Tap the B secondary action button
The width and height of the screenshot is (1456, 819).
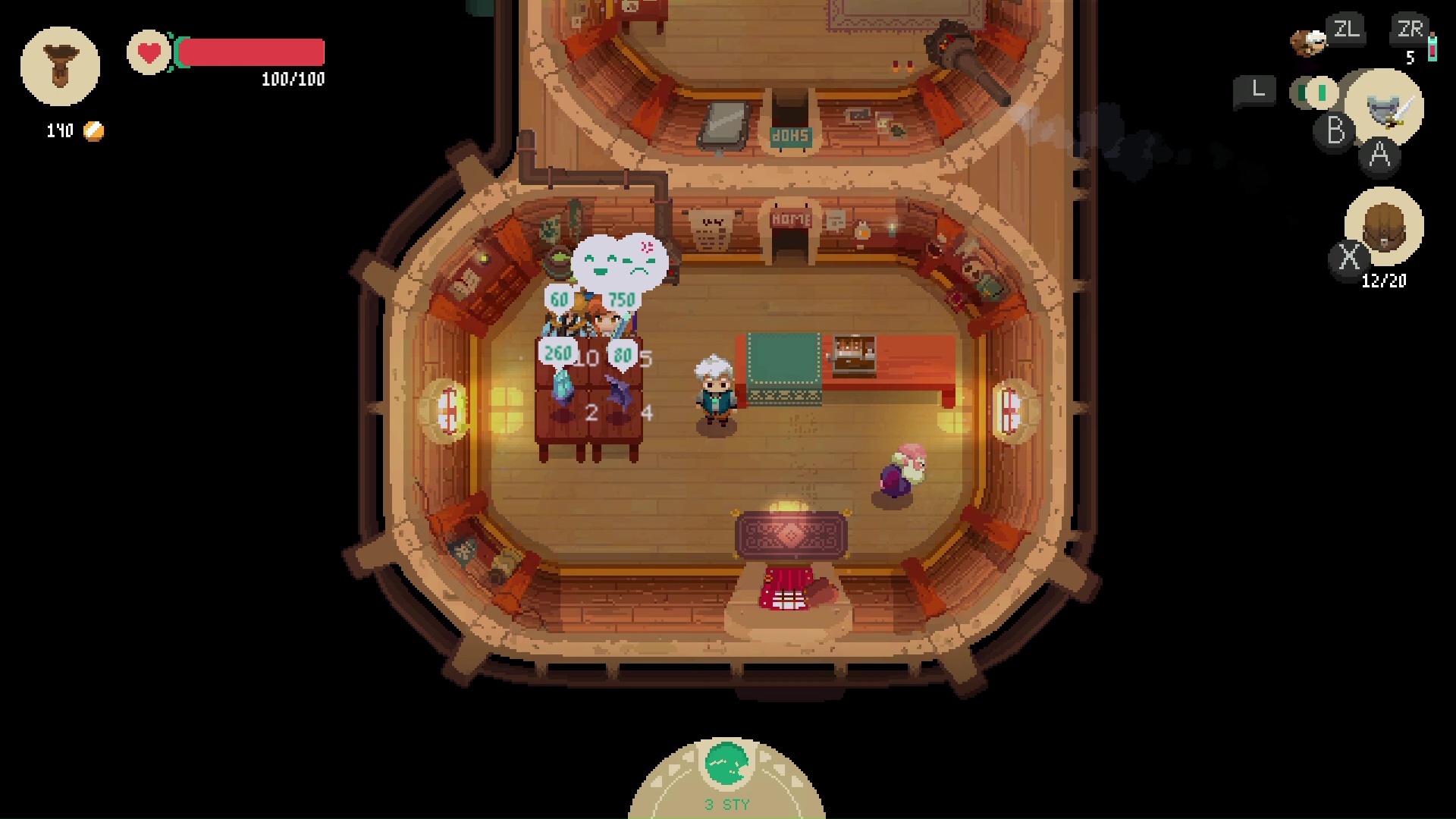[1335, 131]
